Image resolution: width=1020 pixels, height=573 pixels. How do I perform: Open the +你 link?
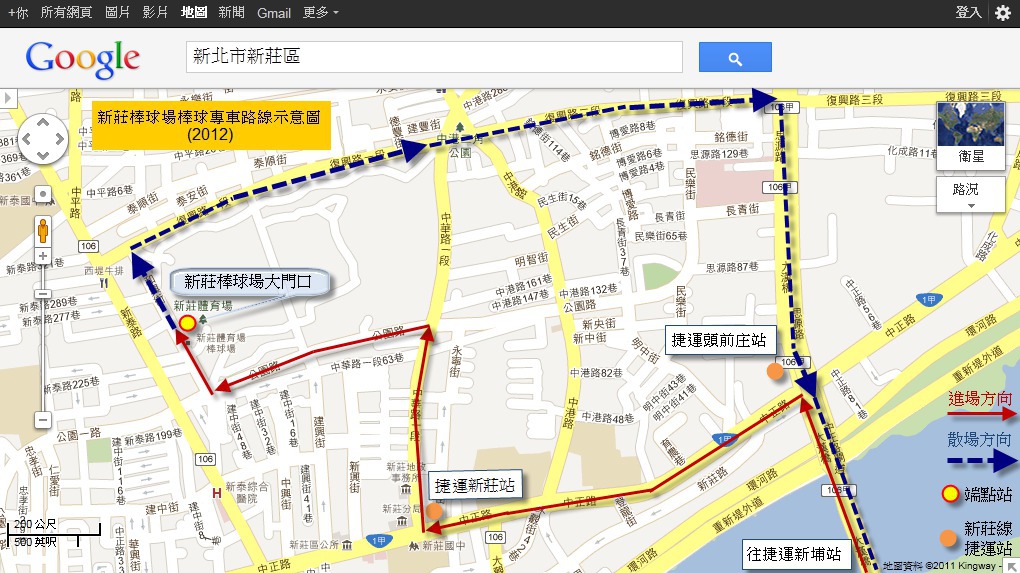[x=17, y=13]
